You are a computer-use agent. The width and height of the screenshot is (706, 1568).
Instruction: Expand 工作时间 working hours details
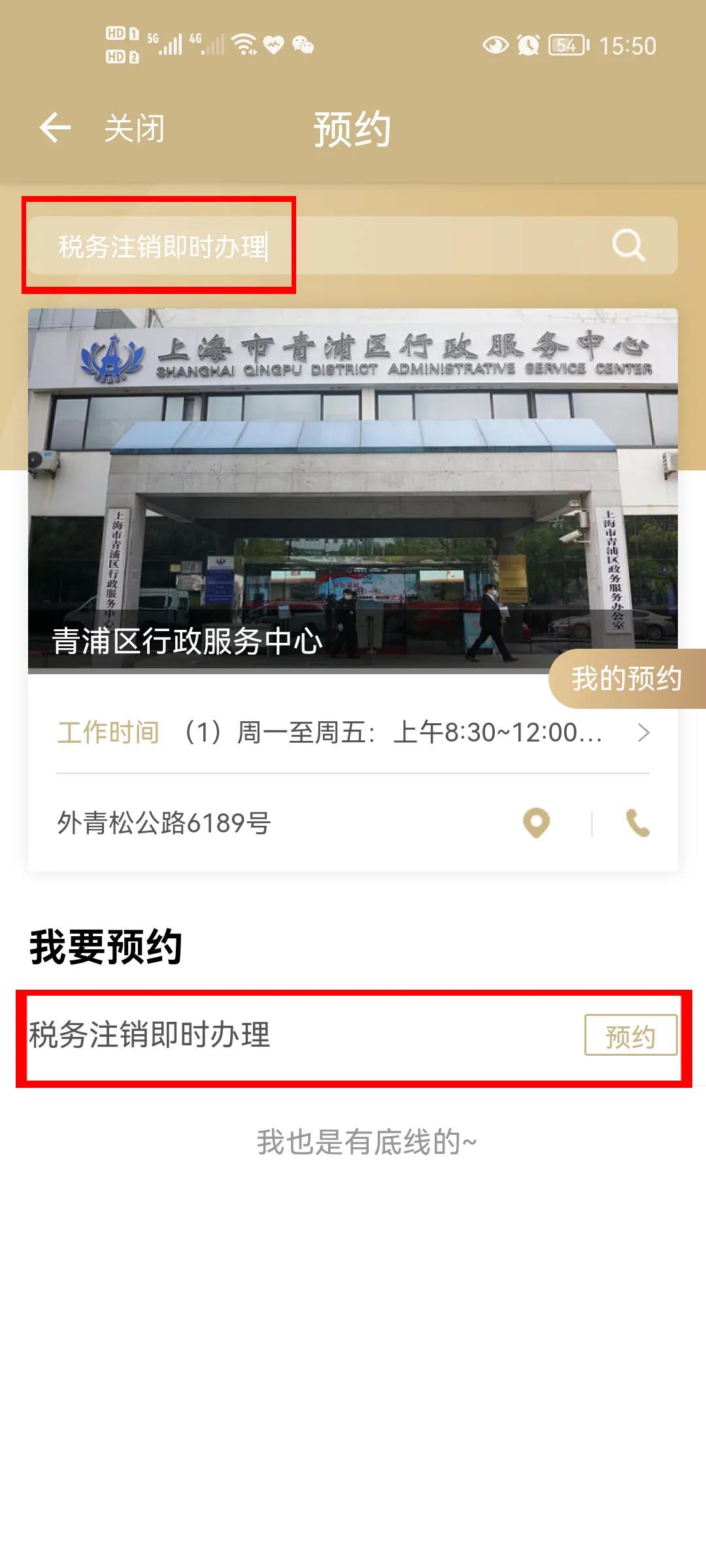(x=353, y=733)
